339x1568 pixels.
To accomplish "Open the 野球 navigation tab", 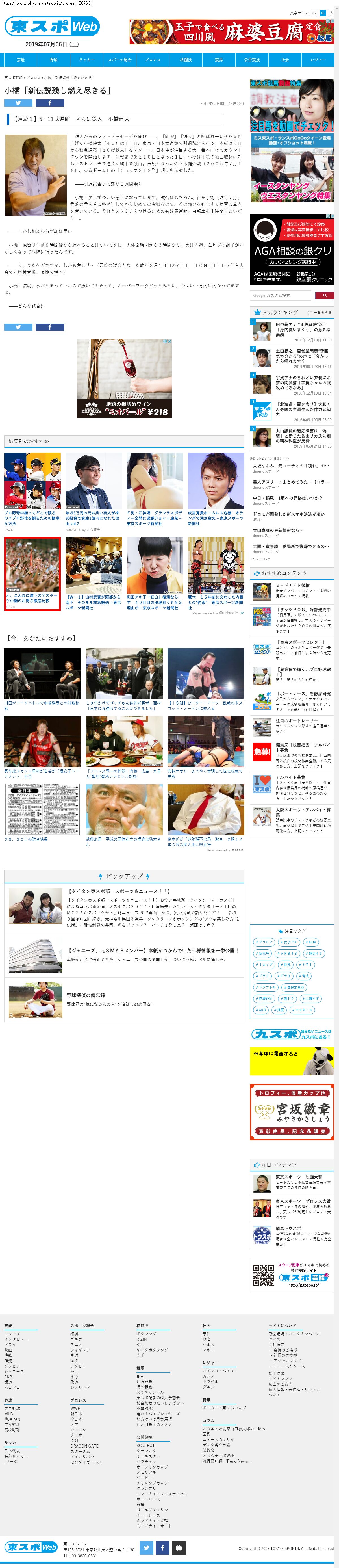I will tap(54, 60).
